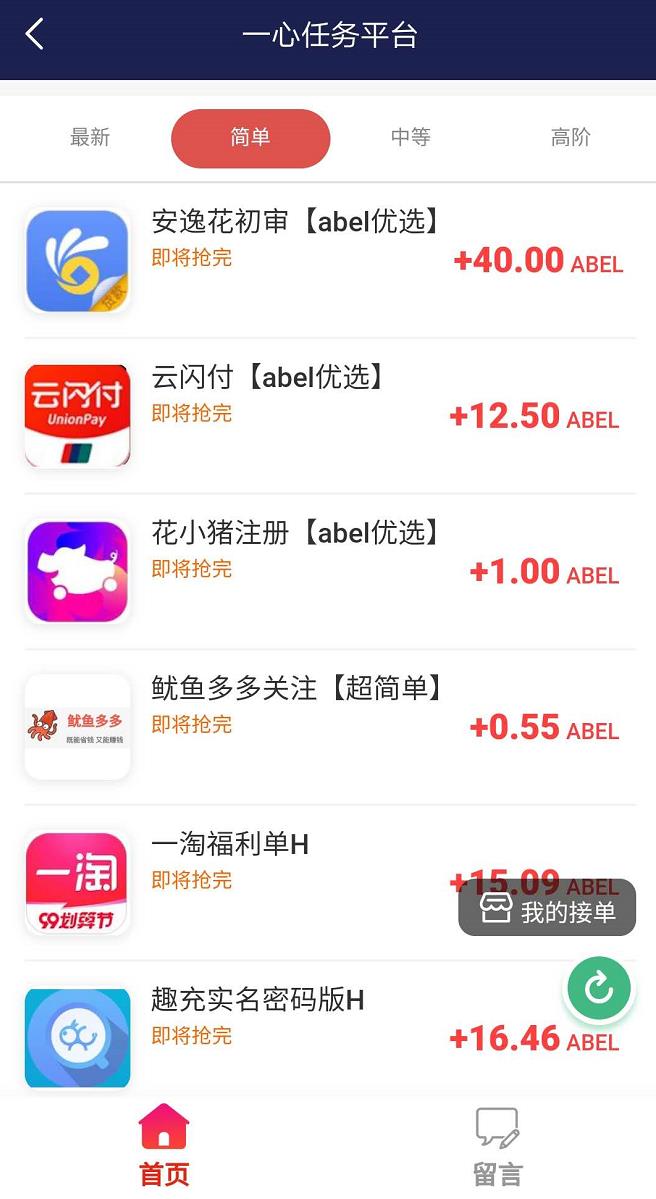656x1199 pixels.
Task: Go back using the header arrow
Action: pyautogui.click(x=34, y=35)
